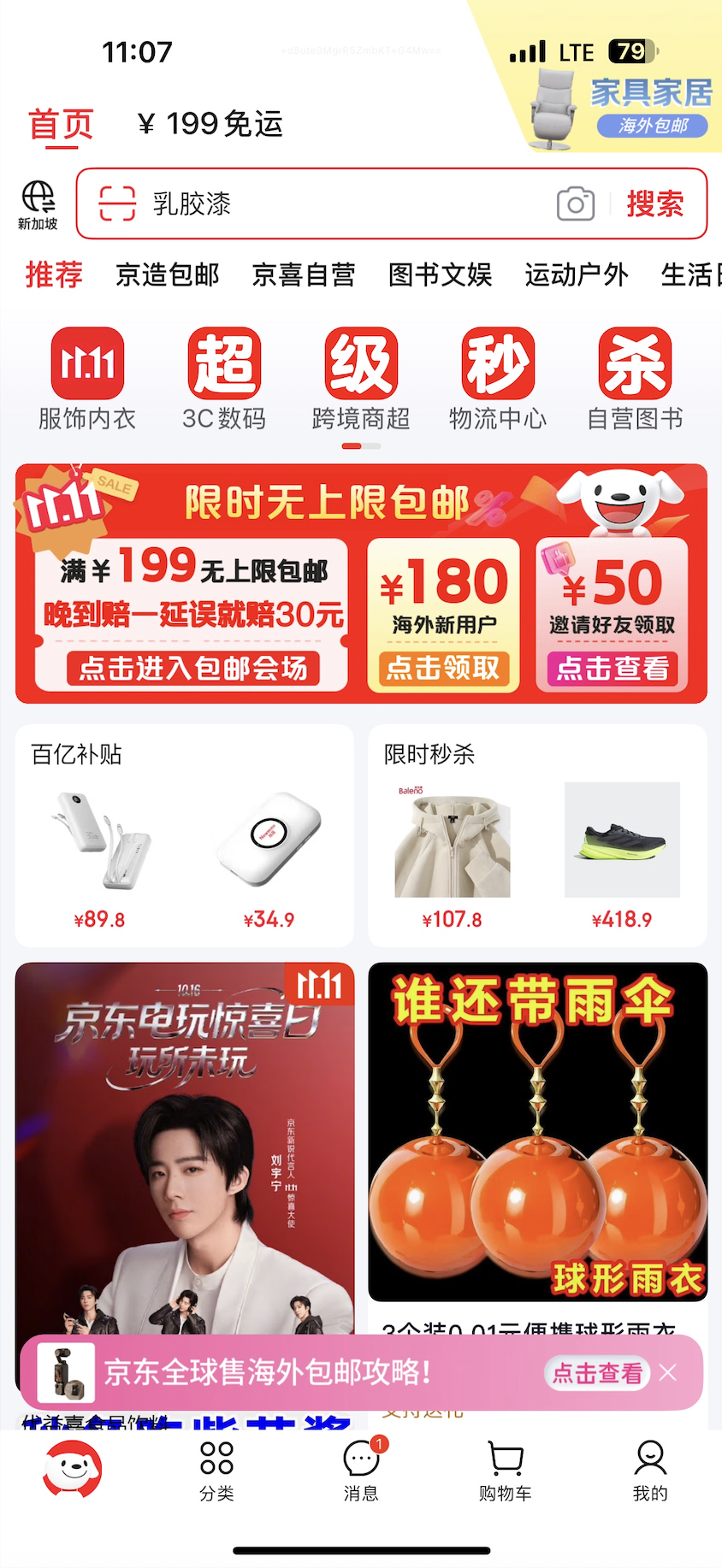722x1568 pixels.
Task: Dismiss the 京东全球售海外包邮攻略 banner
Action: coord(669,1372)
